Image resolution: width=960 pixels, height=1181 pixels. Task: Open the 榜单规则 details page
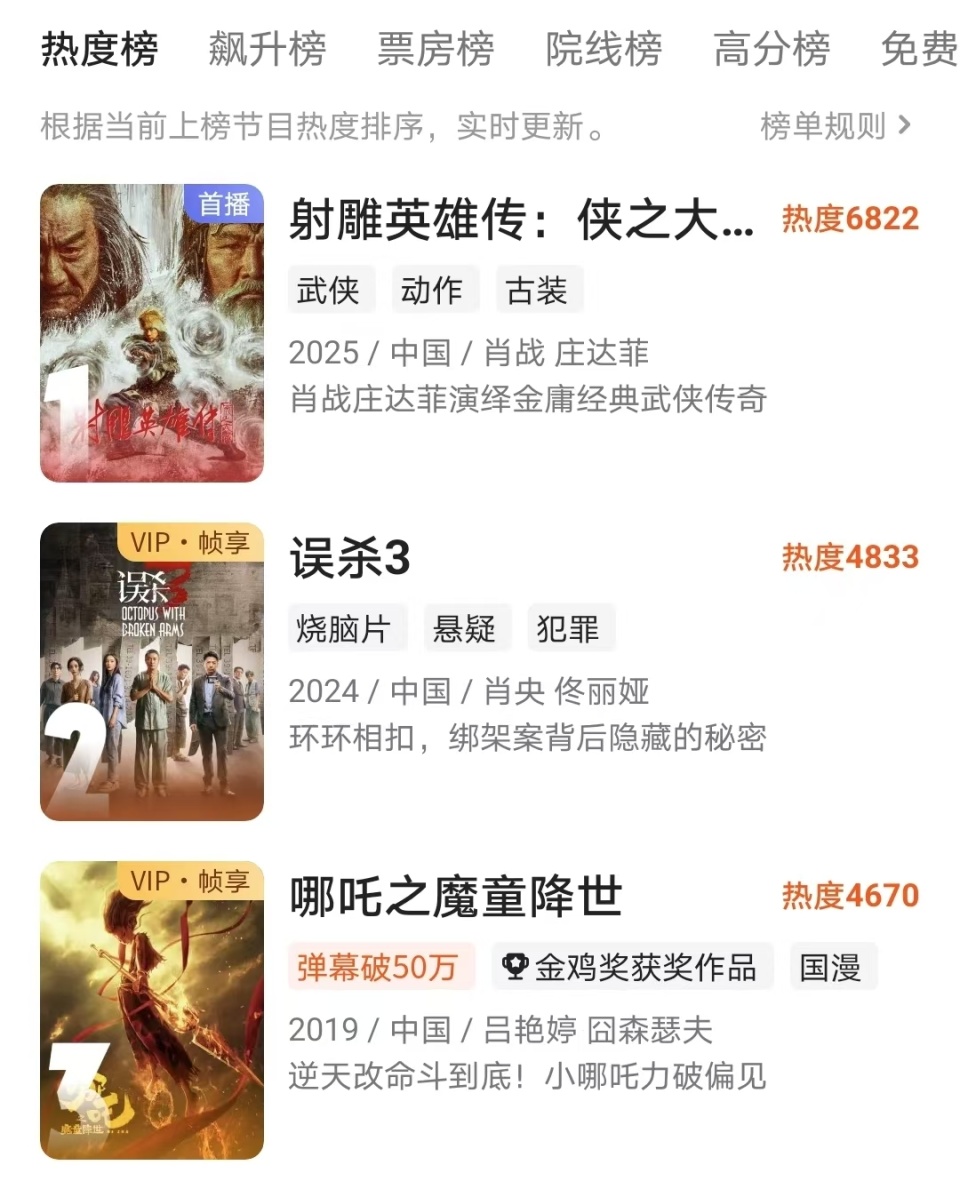pyautogui.click(x=822, y=126)
